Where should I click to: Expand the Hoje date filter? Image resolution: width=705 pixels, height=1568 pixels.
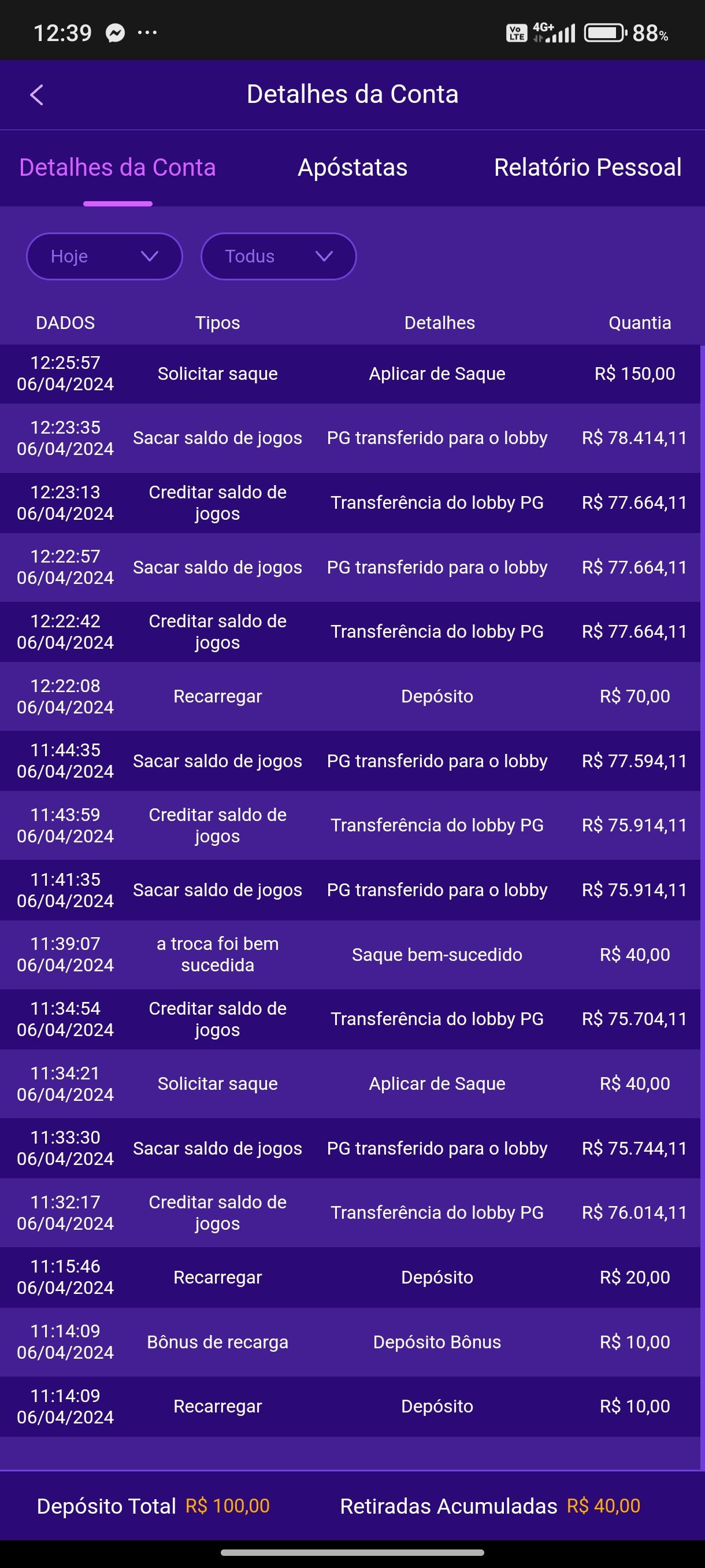click(104, 256)
